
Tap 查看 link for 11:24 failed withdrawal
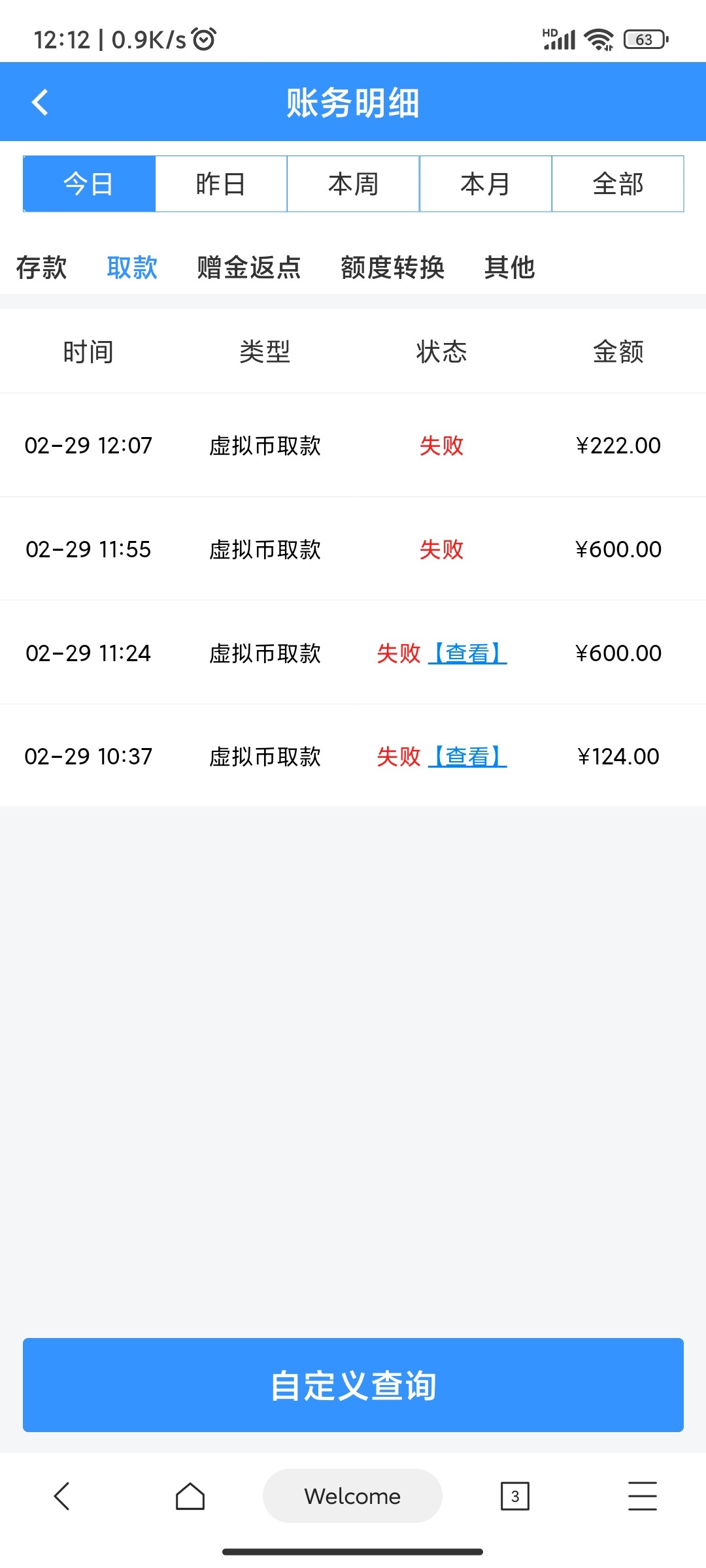(x=467, y=653)
